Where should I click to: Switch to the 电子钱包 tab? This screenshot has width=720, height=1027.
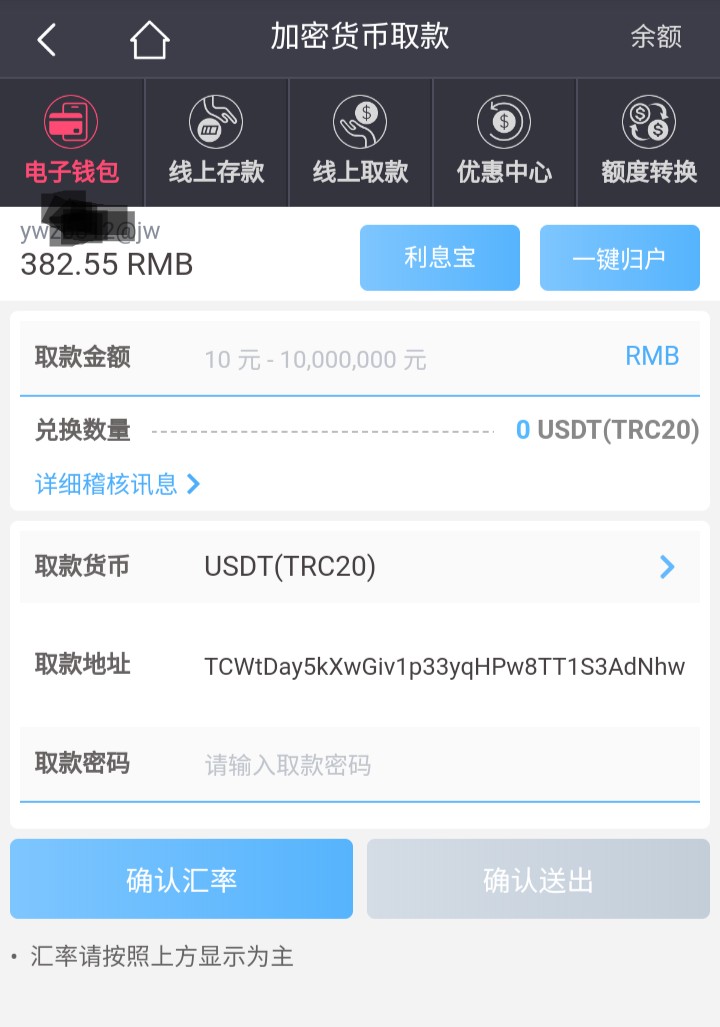pos(72,142)
